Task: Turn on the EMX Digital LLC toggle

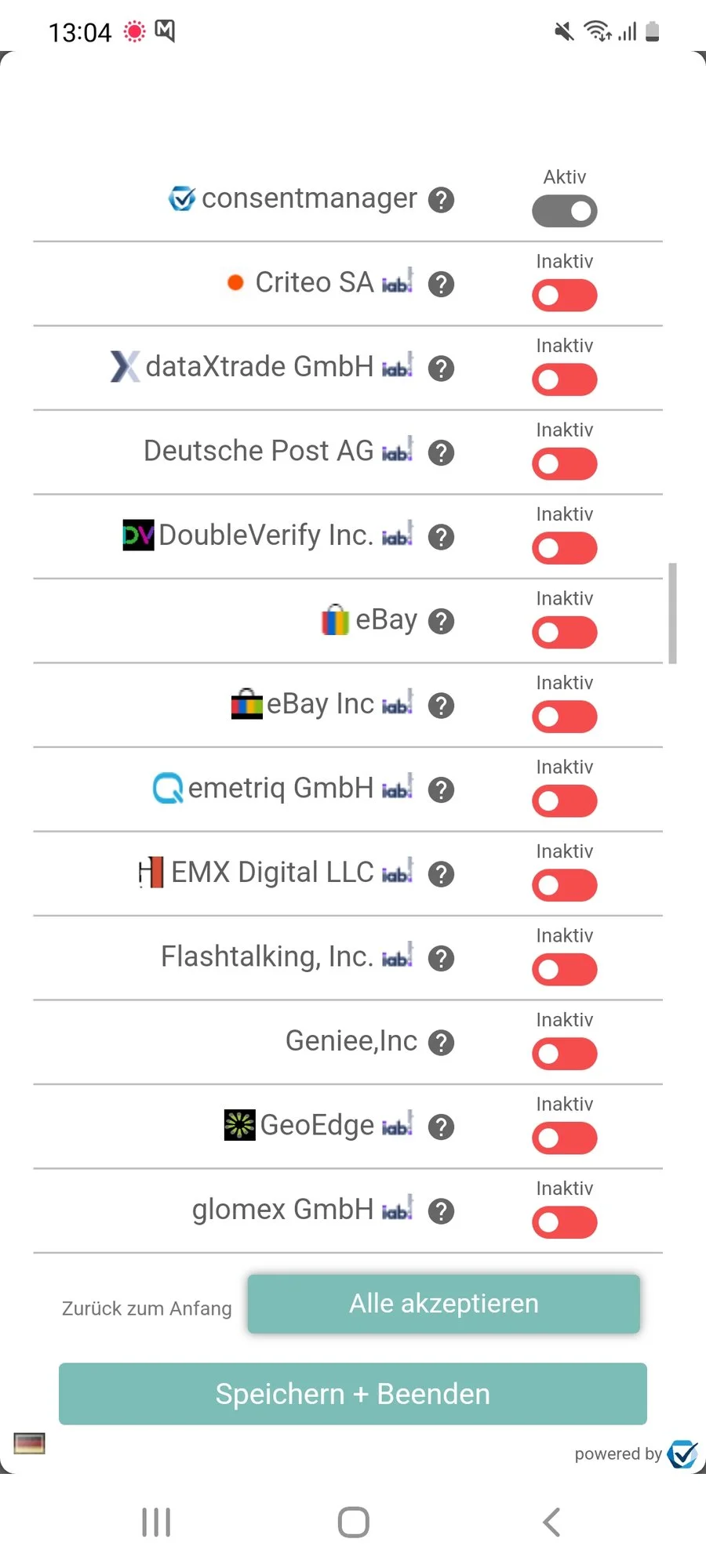Action: 564,886
